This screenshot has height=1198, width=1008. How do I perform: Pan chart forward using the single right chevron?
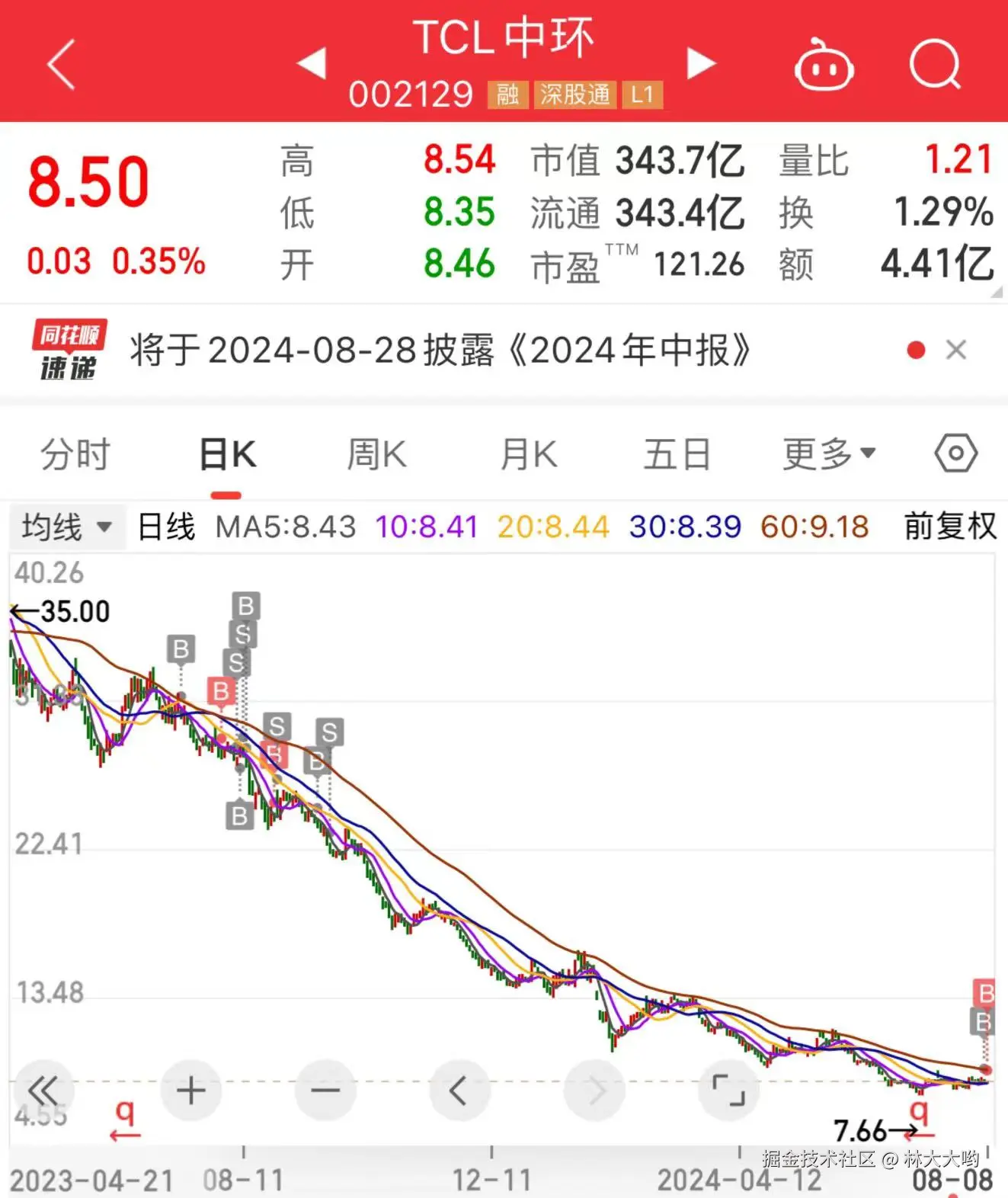pos(594,1090)
